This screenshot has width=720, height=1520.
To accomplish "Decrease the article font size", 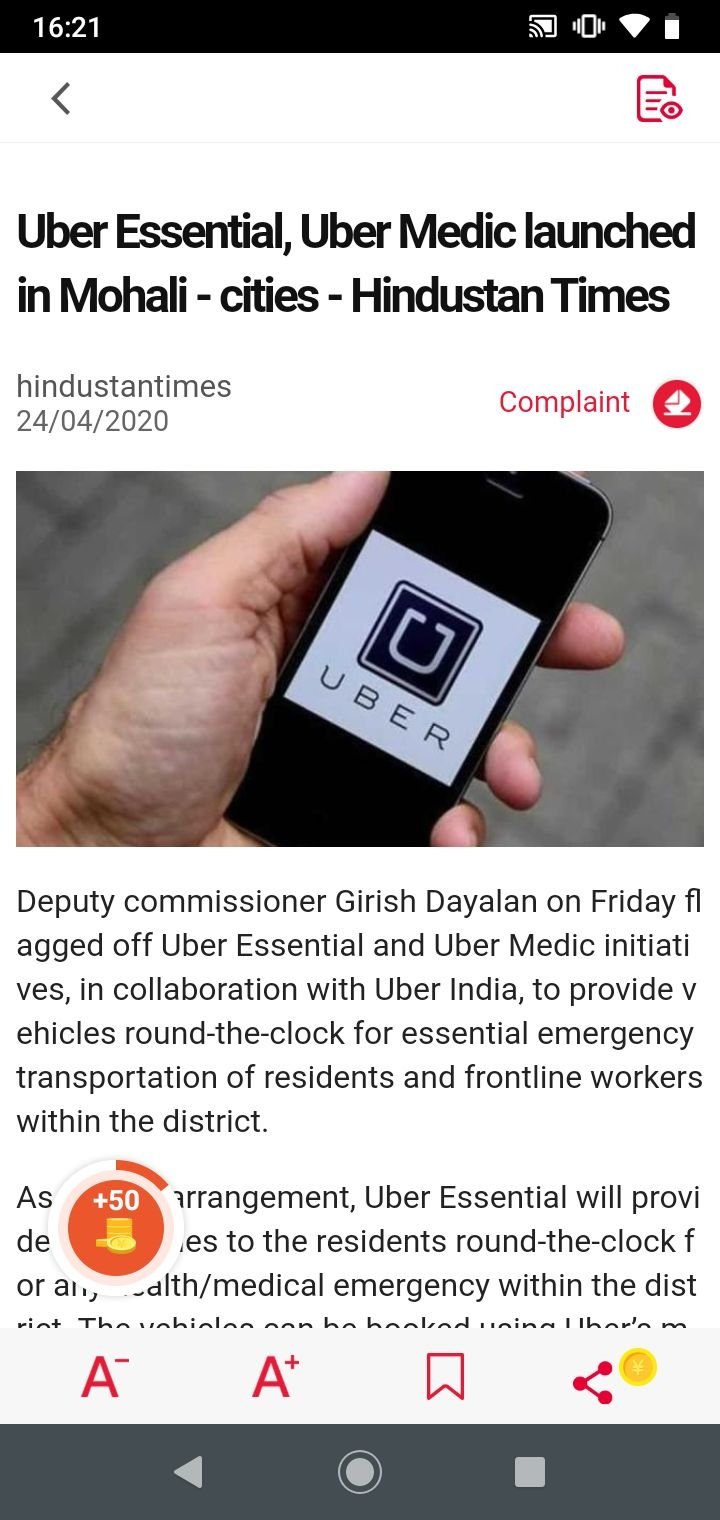I will point(104,1377).
